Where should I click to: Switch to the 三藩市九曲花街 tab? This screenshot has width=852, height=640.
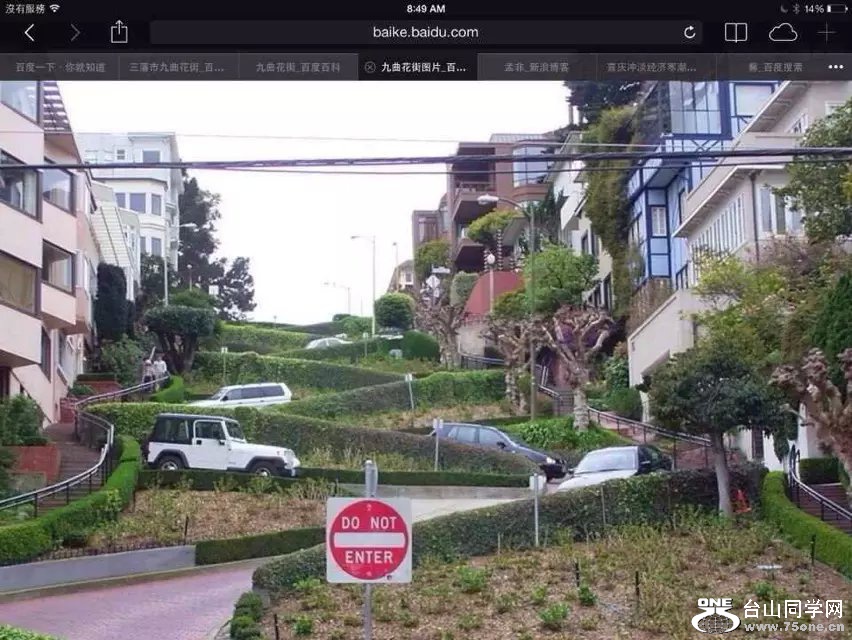tap(178, 67)
